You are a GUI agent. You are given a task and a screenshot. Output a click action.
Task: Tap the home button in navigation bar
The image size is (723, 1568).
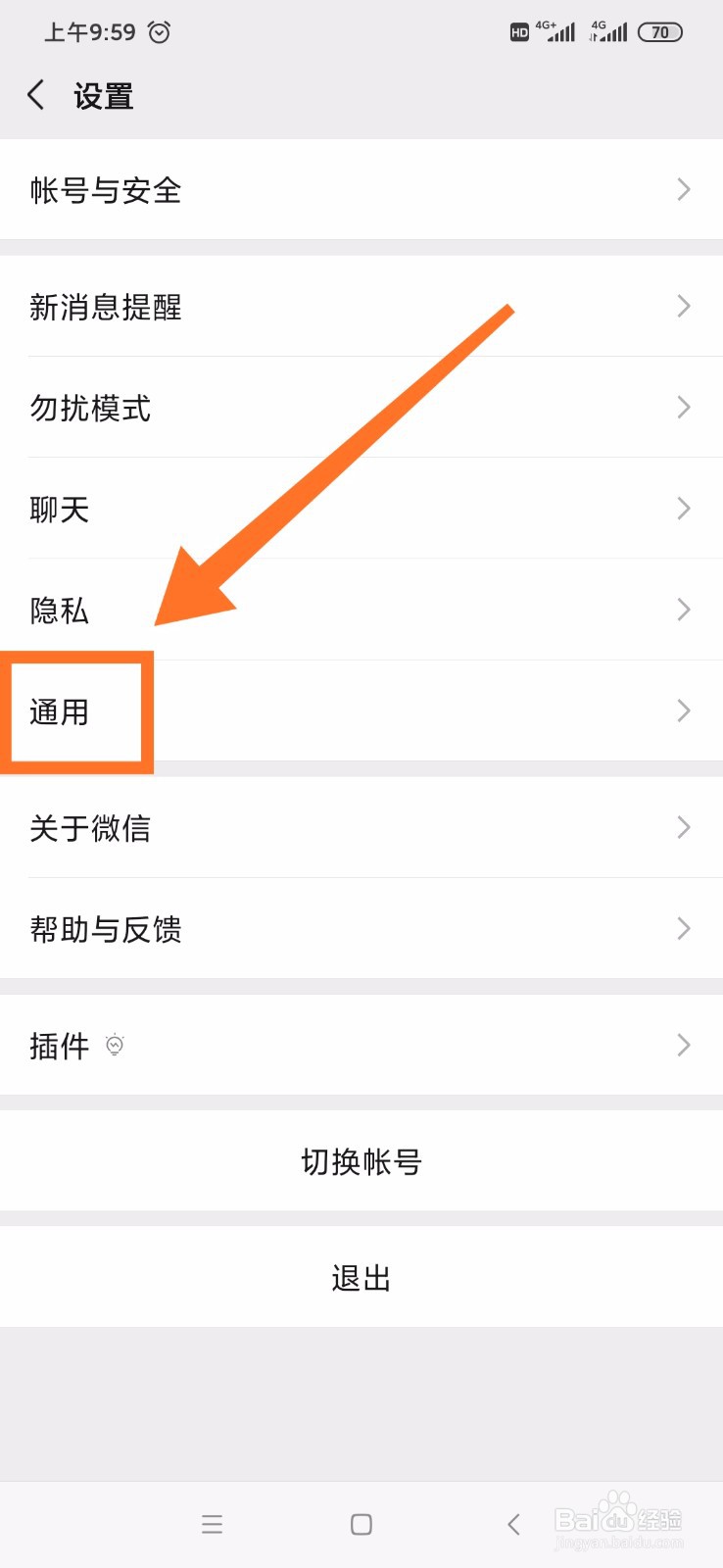pos(361,1524)
